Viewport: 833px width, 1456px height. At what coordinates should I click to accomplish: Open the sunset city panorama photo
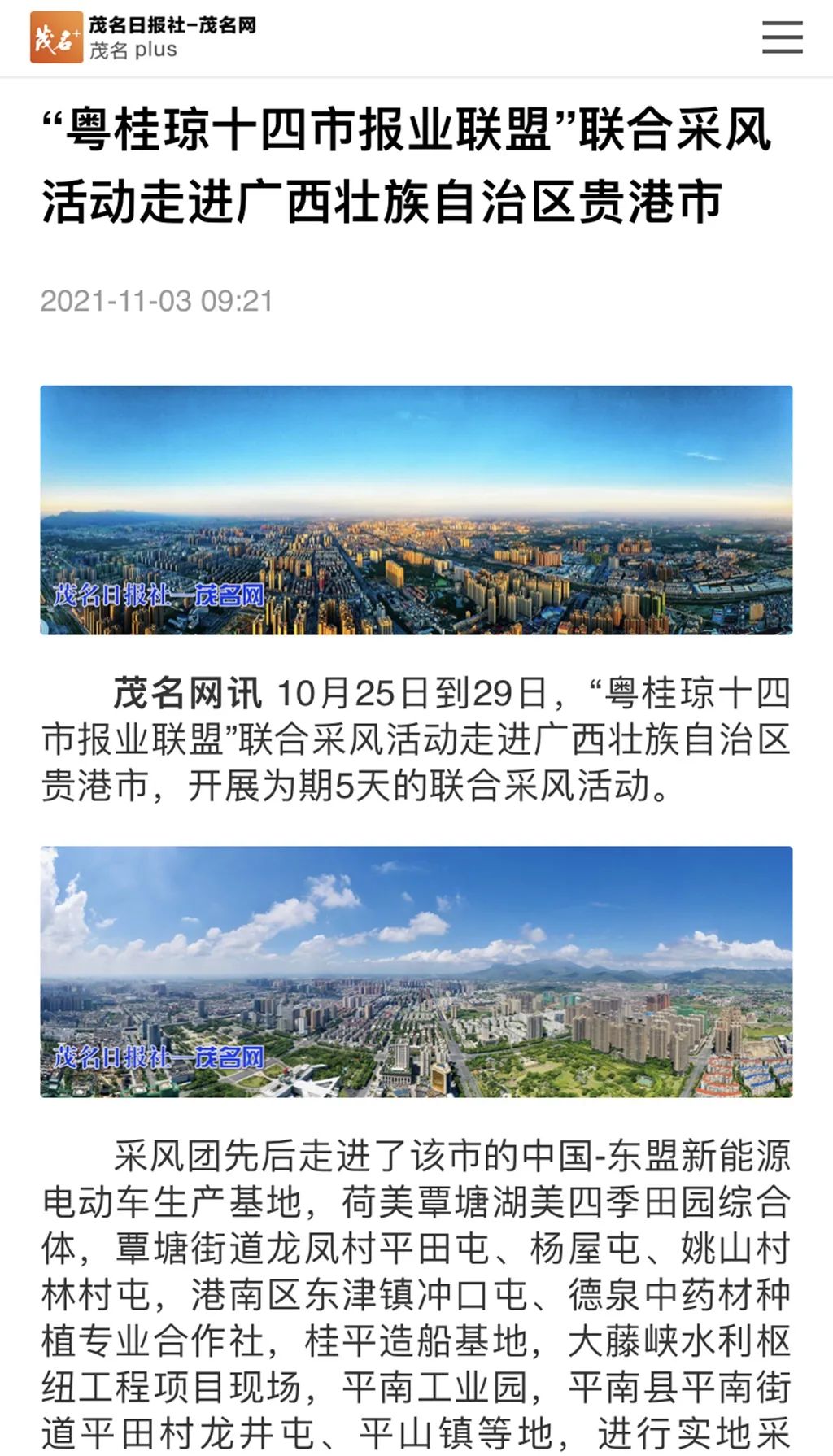click(x=416, y=510)
